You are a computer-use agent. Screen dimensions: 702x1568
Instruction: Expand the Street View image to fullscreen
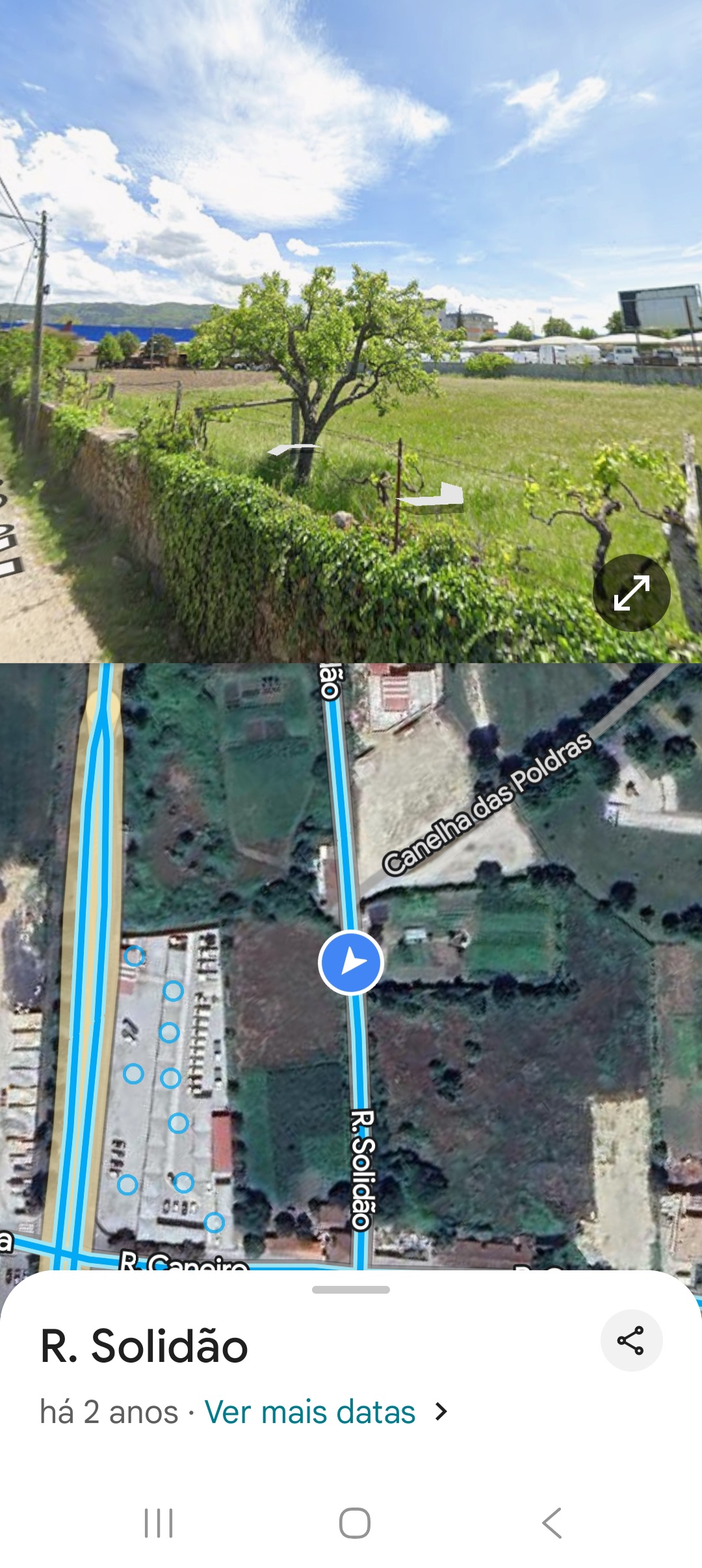click(631, 592)
